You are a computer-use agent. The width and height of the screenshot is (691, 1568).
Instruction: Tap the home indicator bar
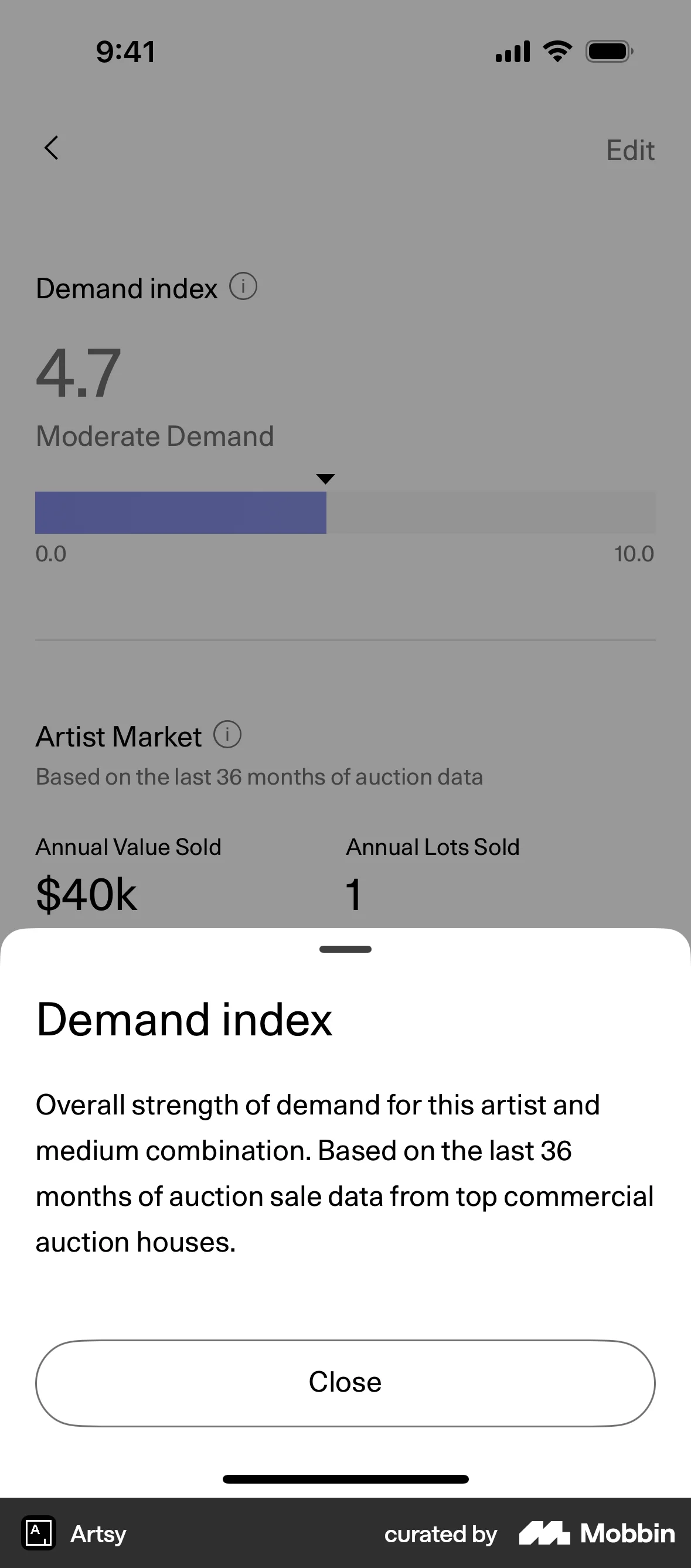345,1479
